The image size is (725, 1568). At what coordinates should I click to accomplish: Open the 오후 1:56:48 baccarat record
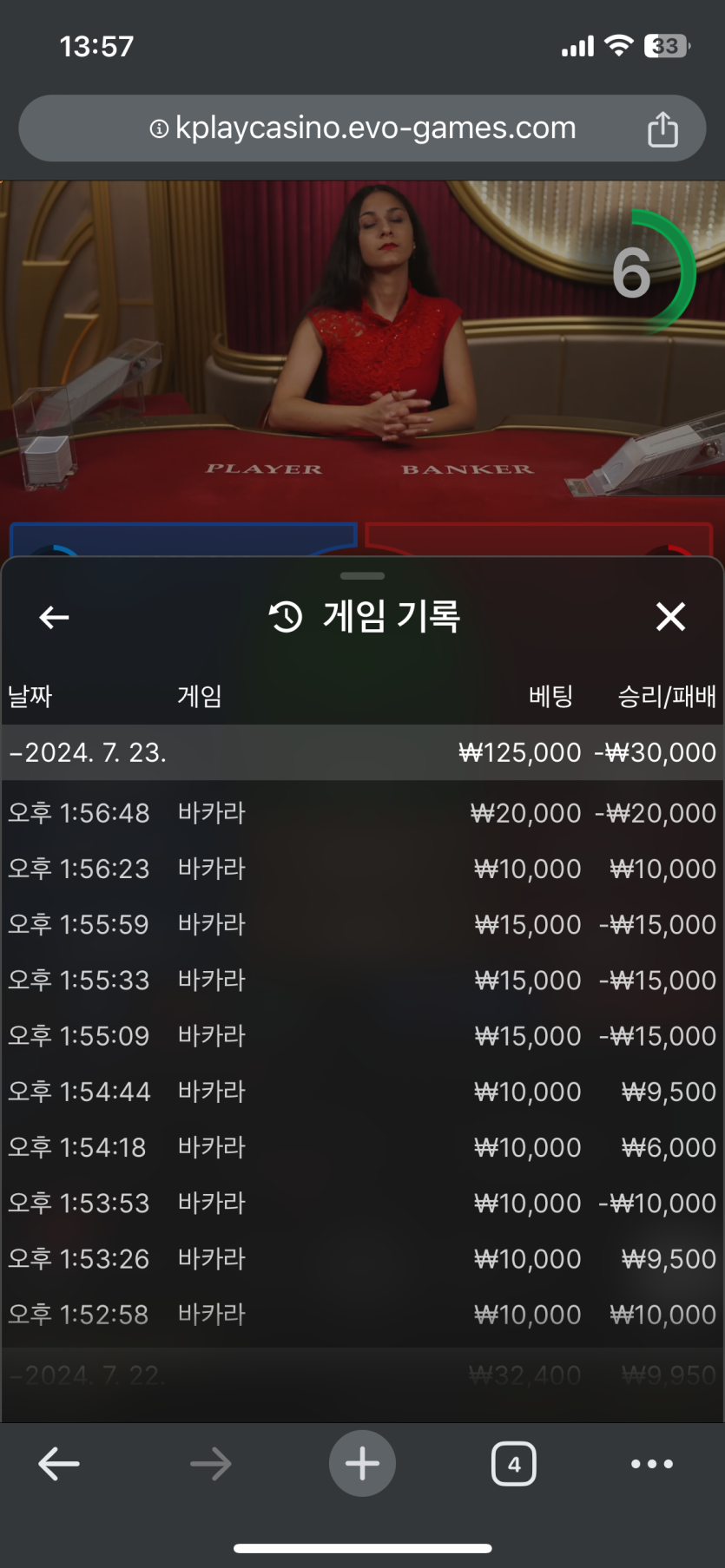click(362, 813)
